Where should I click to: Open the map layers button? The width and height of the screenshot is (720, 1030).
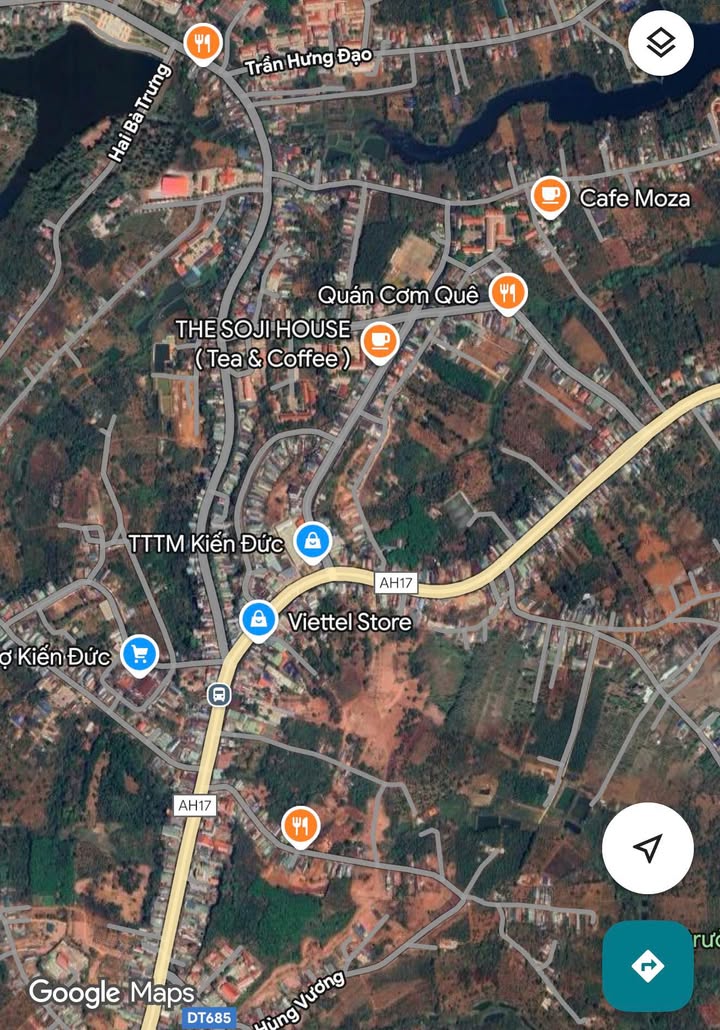pyautogui.click(x=660, y=43)
